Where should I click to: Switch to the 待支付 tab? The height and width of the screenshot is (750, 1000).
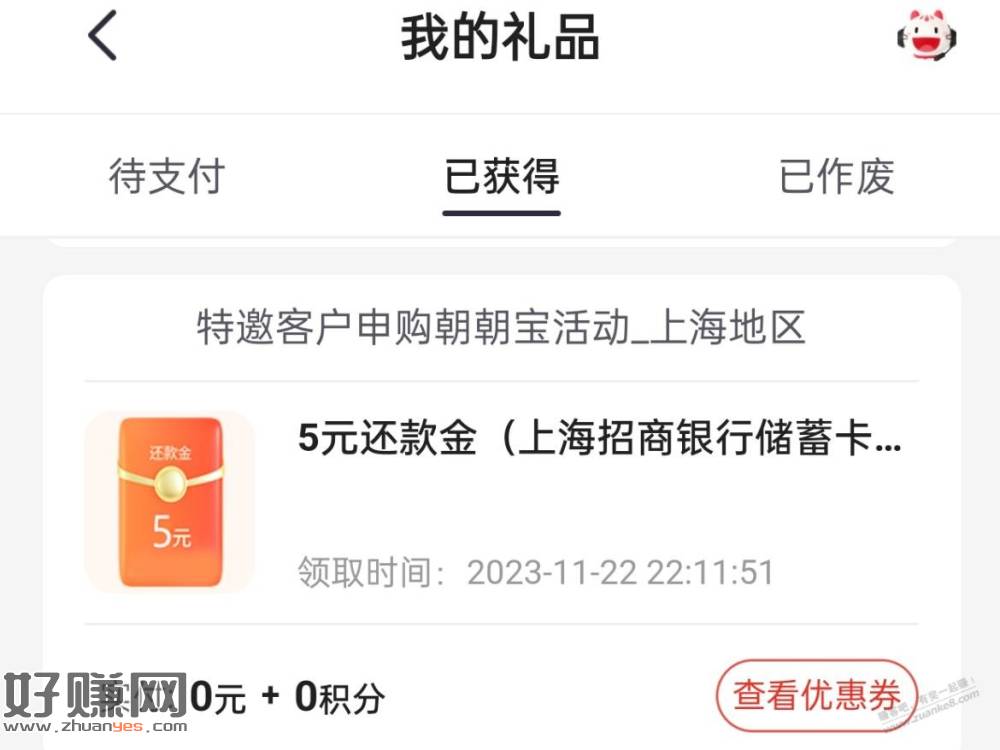pos(167,177)
